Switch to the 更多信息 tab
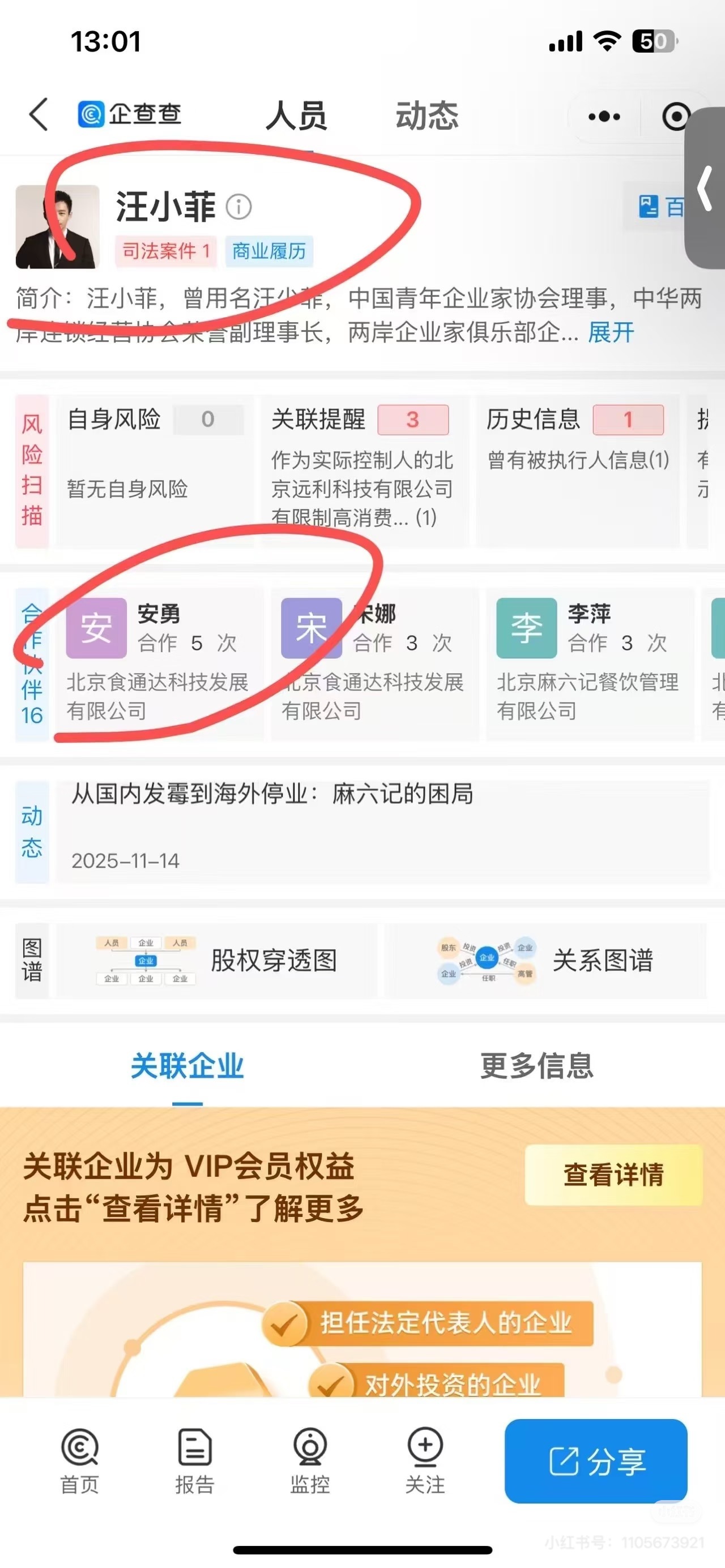The image size is (725, 1568). (536, 1065)
